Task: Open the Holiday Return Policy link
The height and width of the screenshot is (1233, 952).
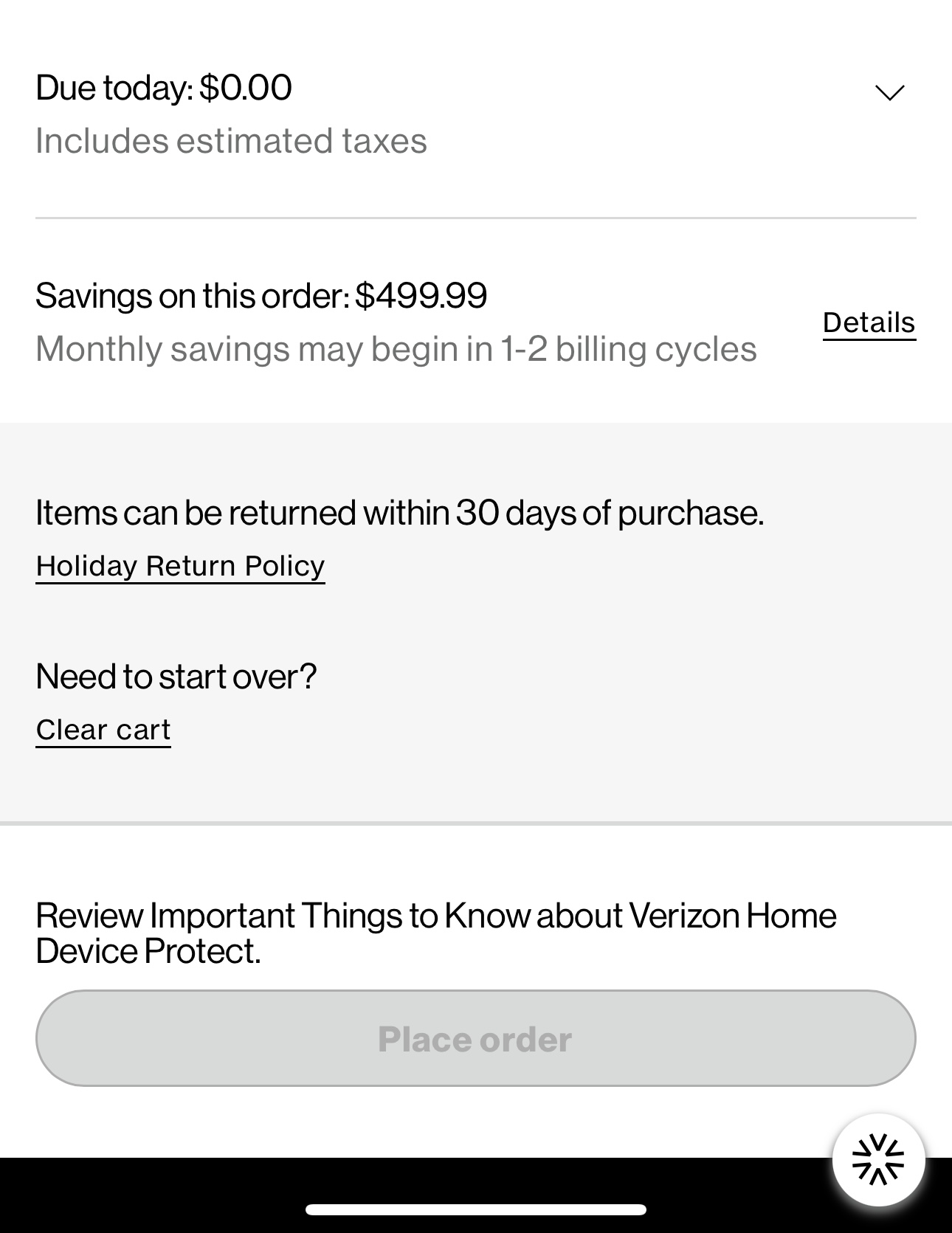Action: tap(180, 567)
